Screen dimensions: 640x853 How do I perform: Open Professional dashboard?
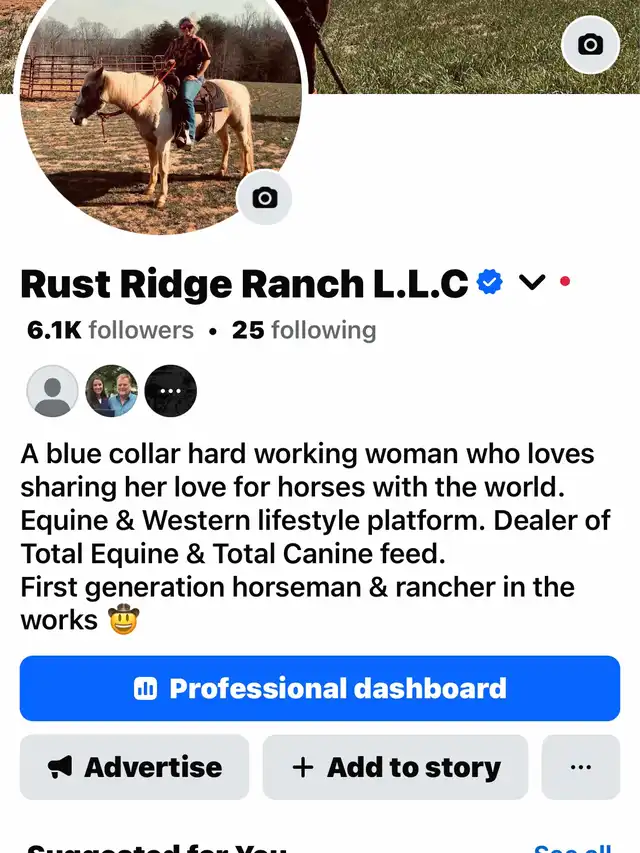click(320, 688)
